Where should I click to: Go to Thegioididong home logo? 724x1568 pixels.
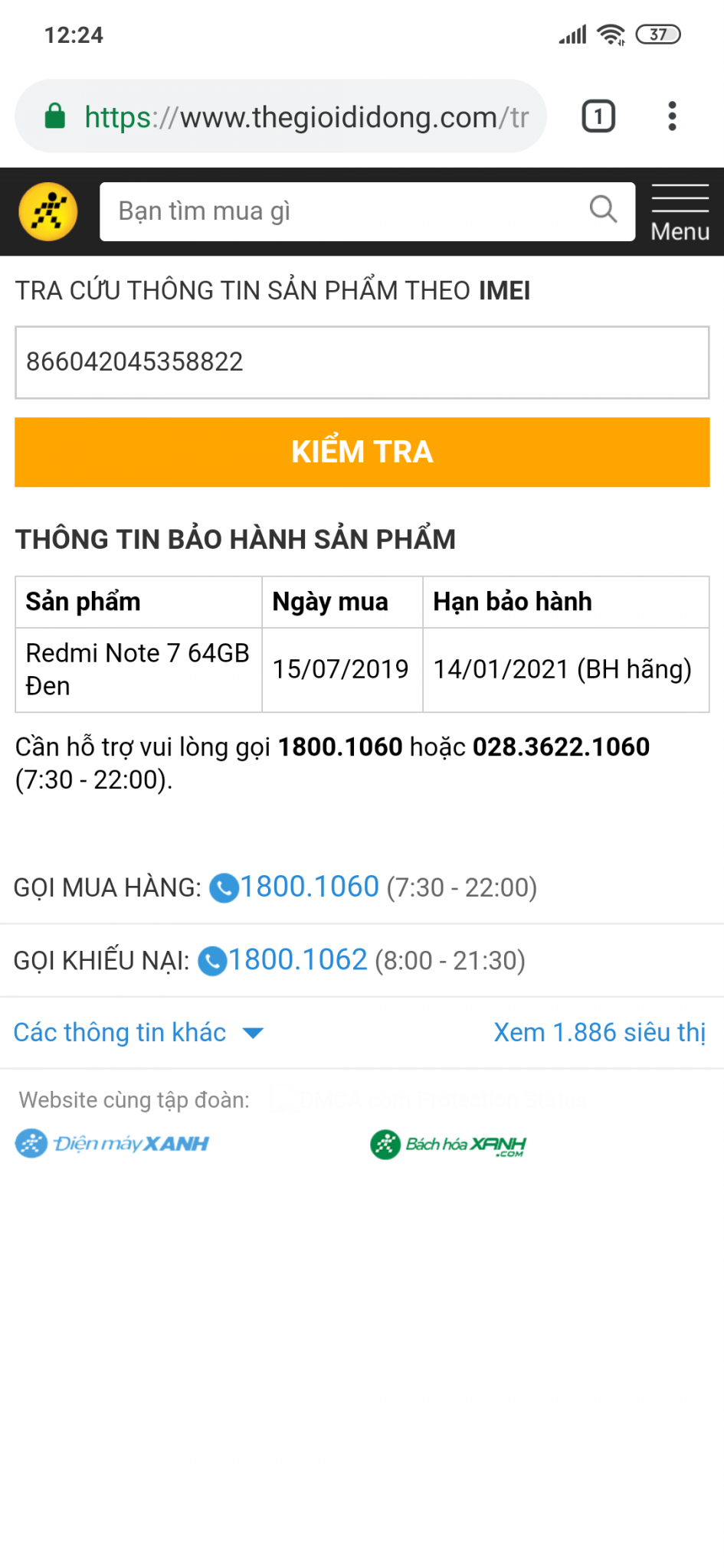tap(48, 211)
